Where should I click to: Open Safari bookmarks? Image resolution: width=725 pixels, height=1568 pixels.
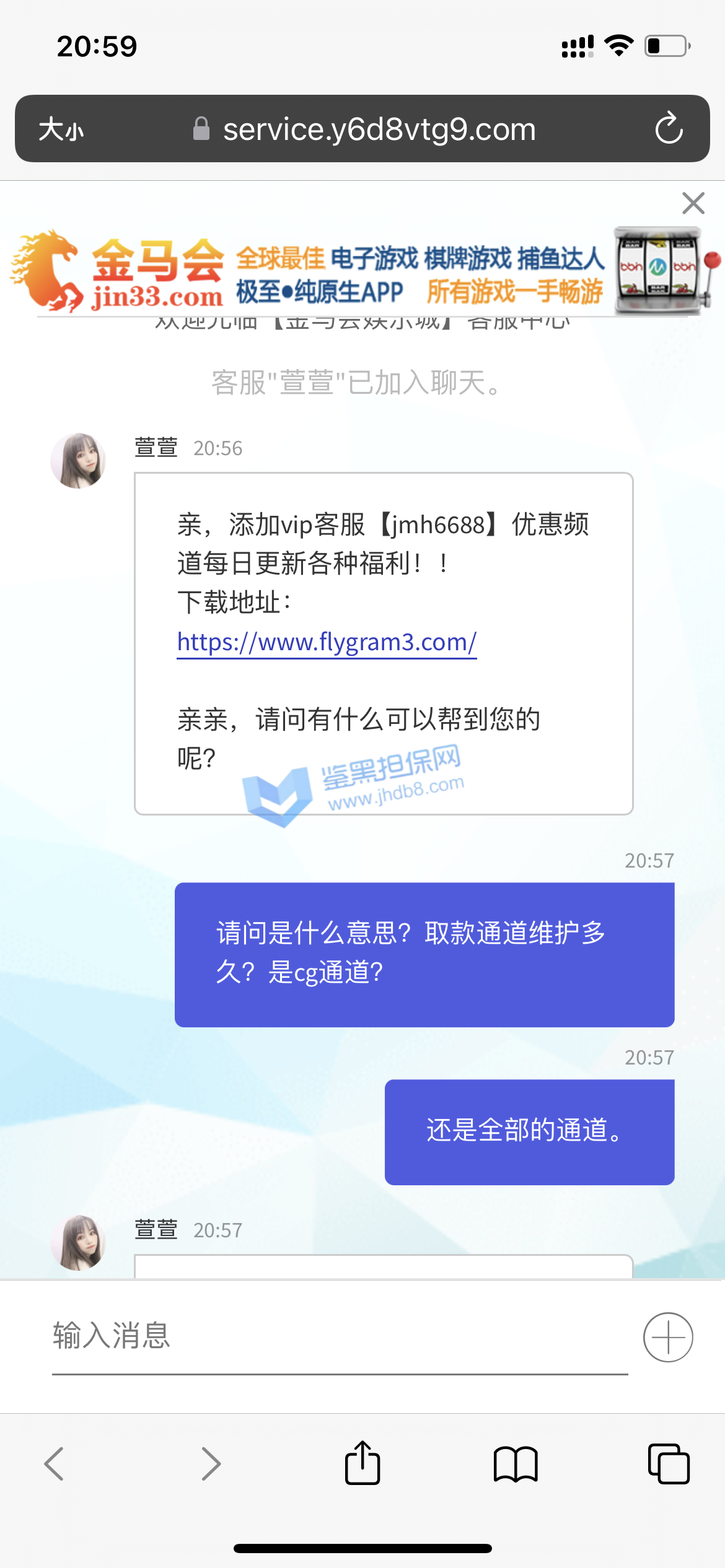515,1463
